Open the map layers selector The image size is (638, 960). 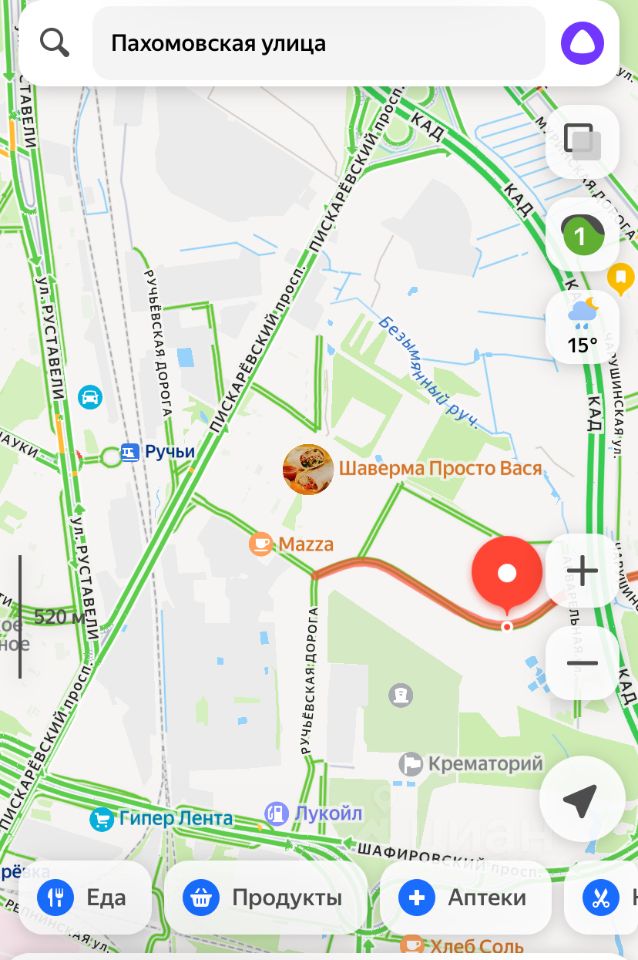[582, 141]
